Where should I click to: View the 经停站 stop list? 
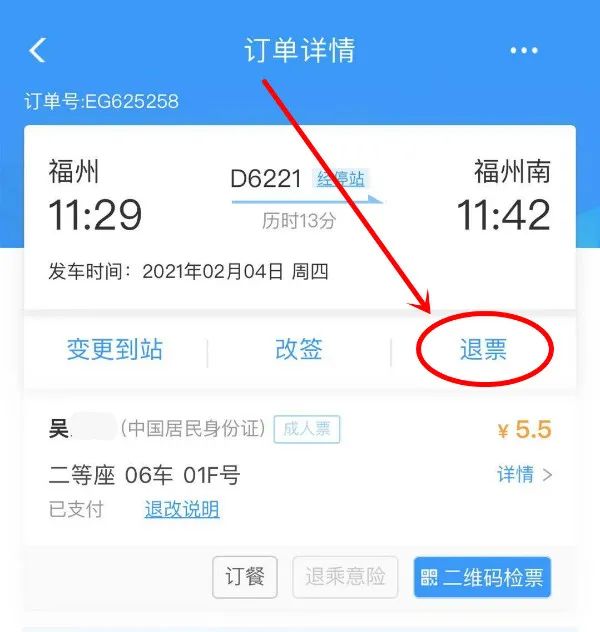(341, 179)
